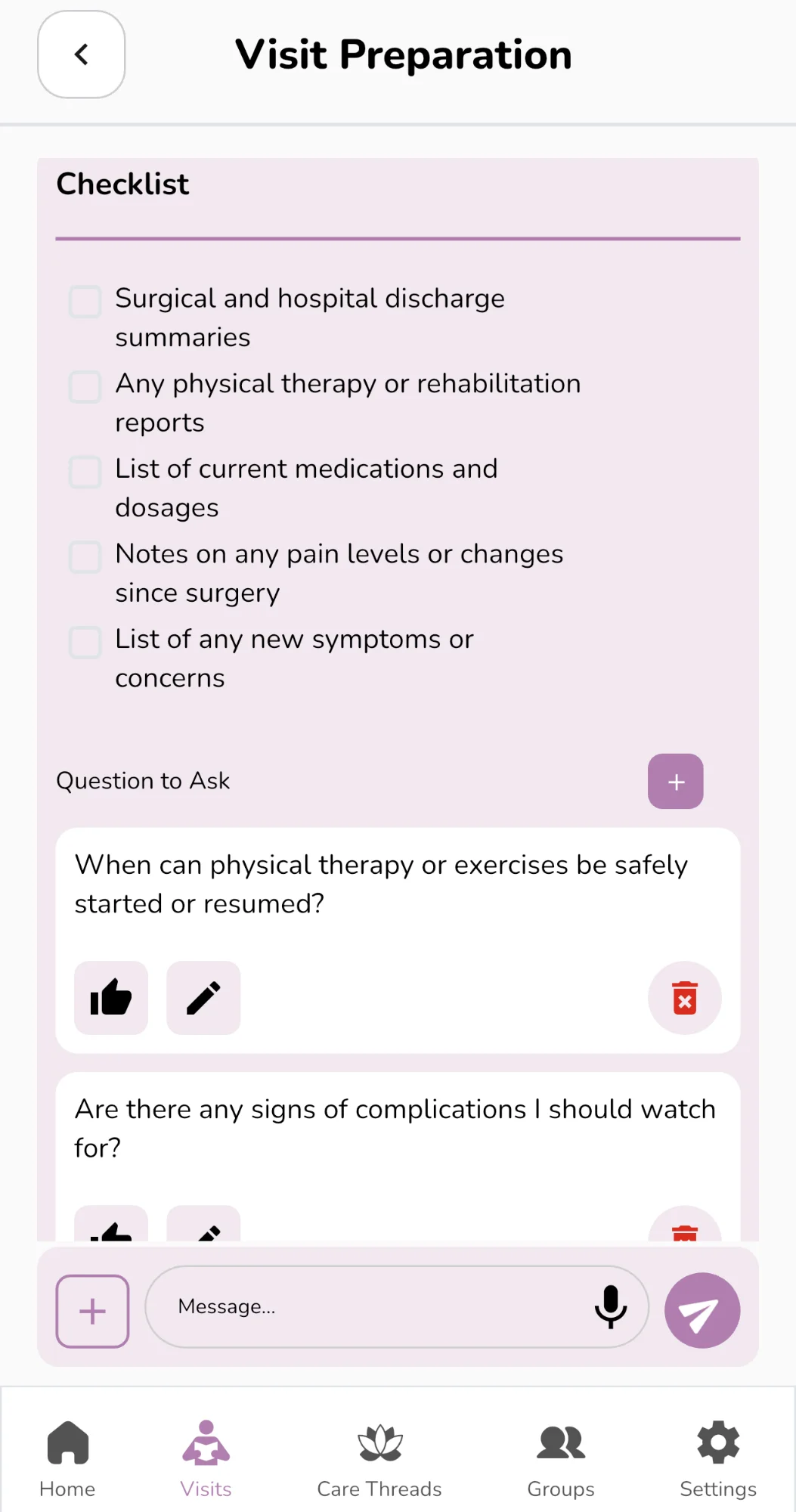Open the Visits tab

(x=206, y=1459)
